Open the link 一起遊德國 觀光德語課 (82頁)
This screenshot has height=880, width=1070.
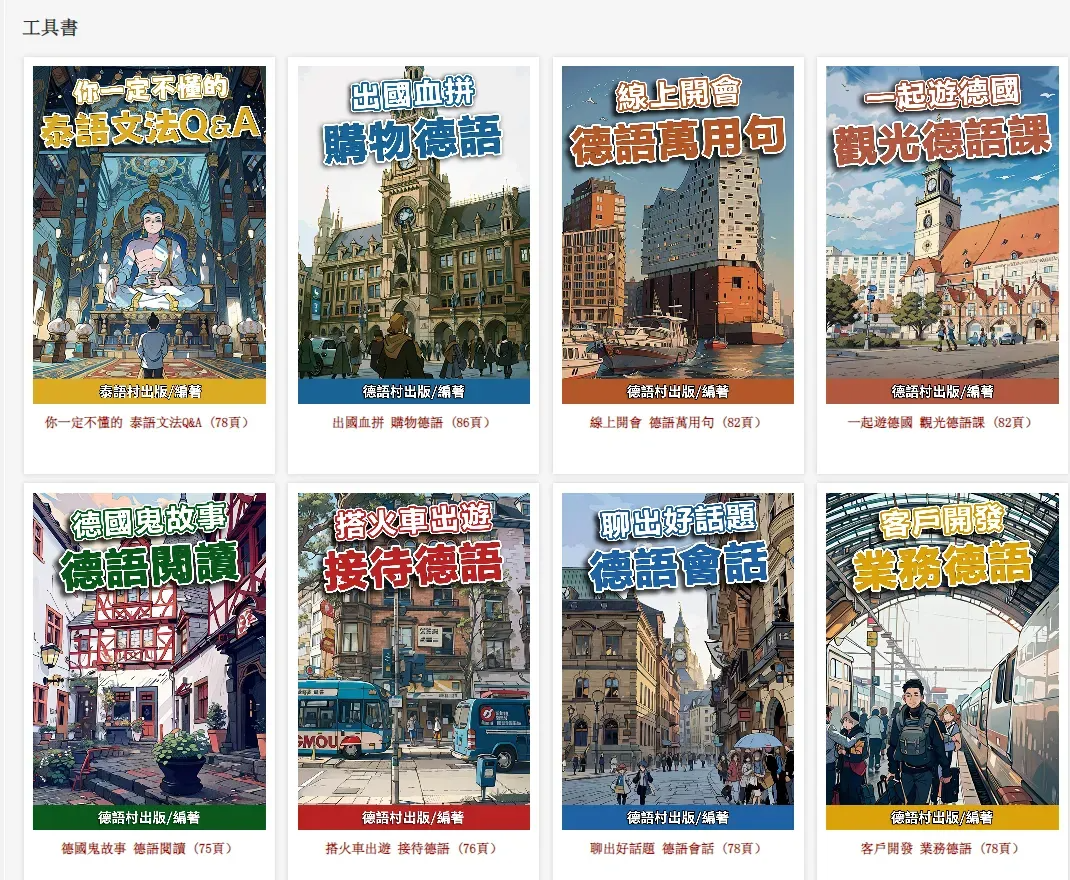pyautogui.click(x=942, y=422)
